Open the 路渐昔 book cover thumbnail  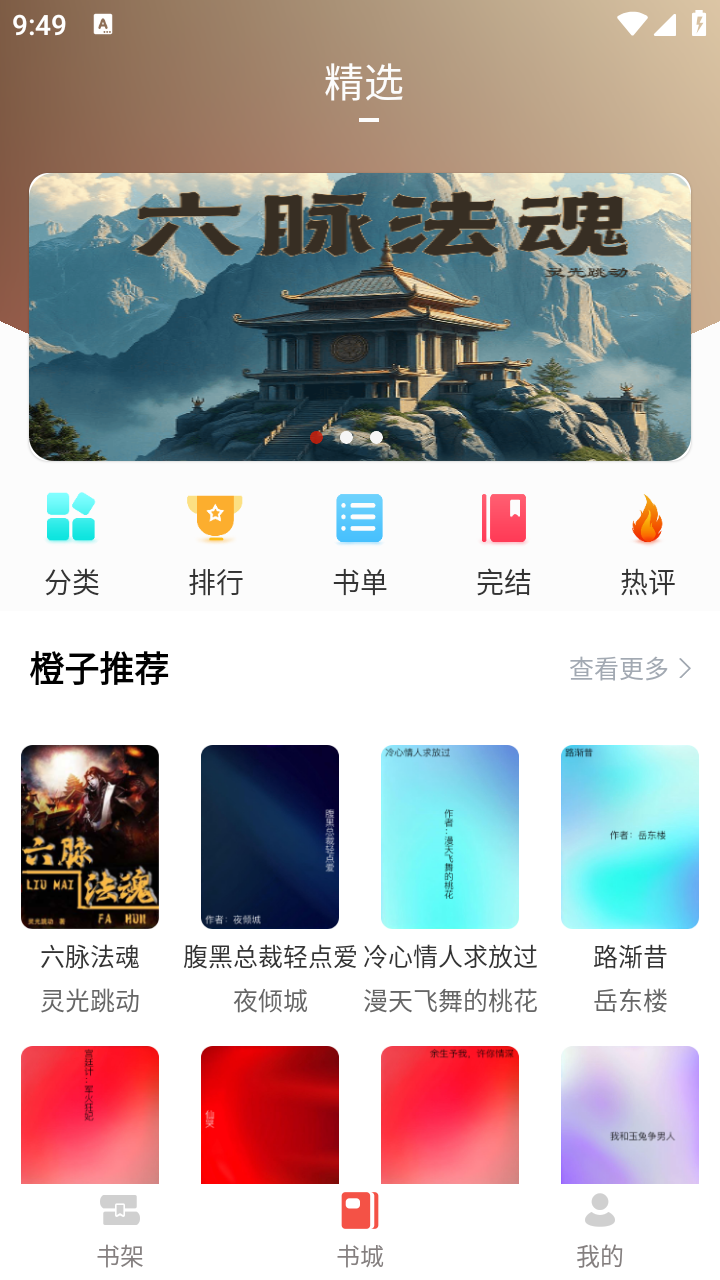pos(630,837)
